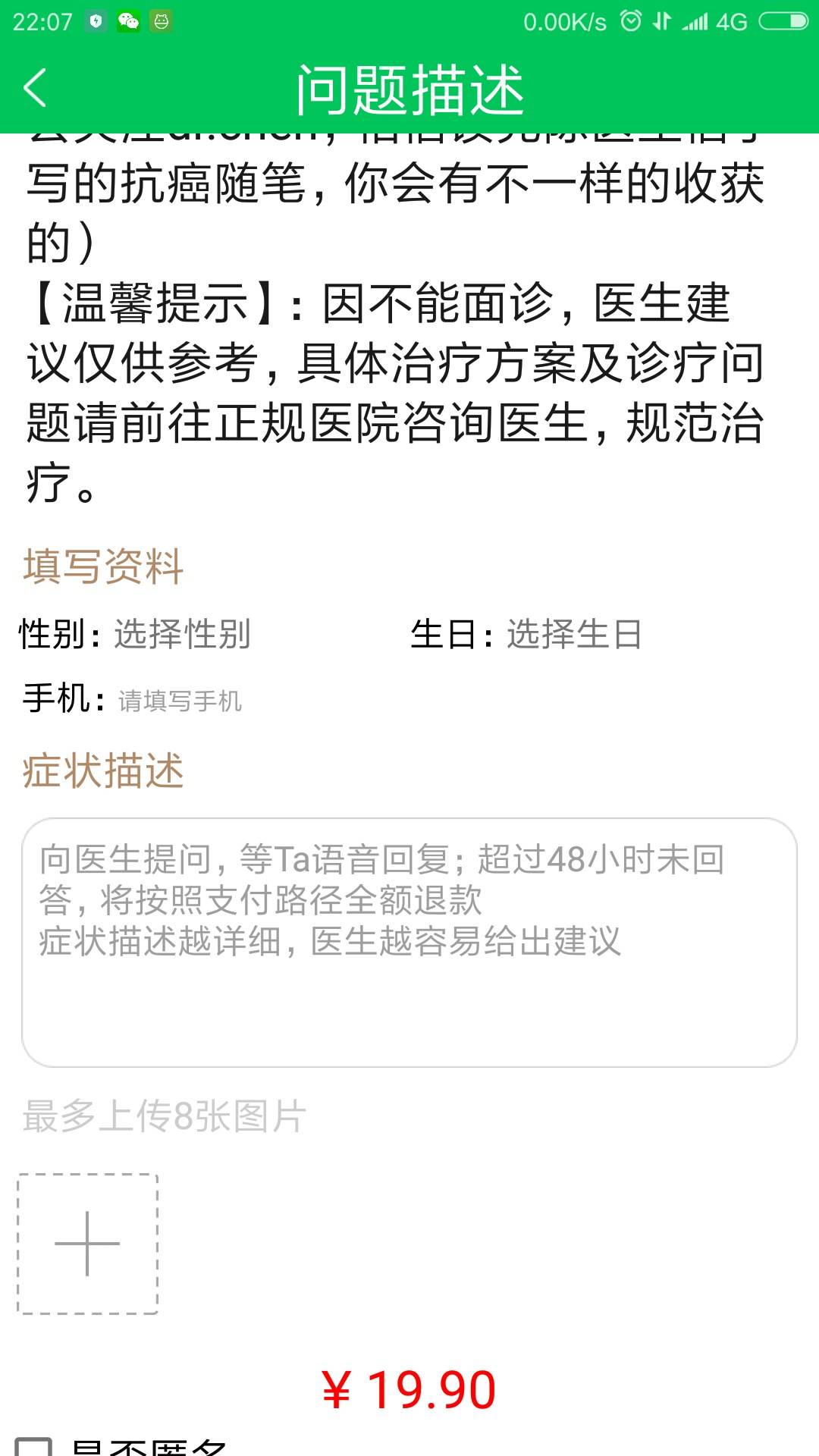This screenshot has height=1456, width=819.
Task: Open the 选择性别 gender picker
Action: click(x=182, y=634)
